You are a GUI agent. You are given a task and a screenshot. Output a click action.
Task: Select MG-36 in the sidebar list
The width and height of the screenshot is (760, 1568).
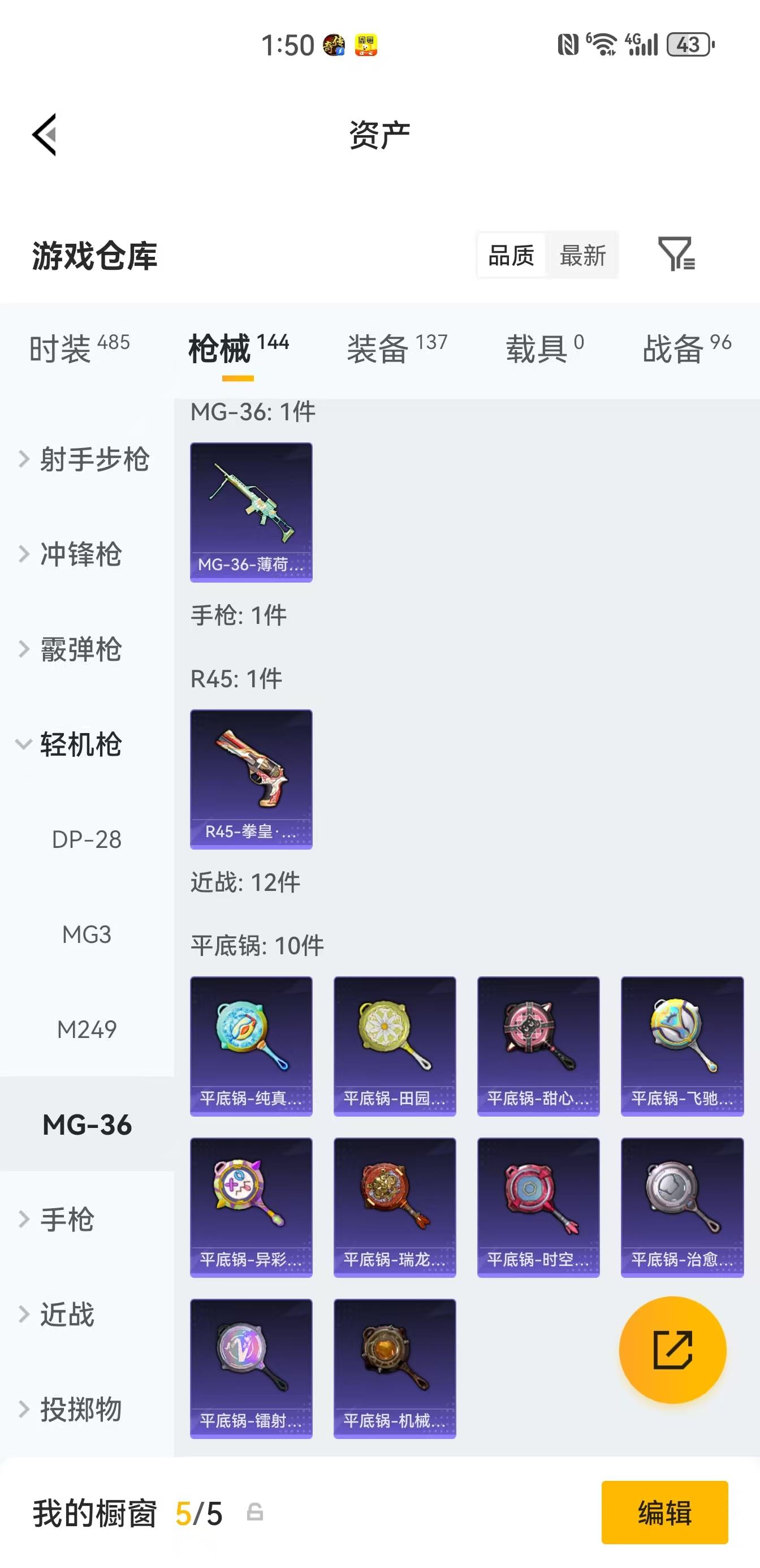[87, 1125]
